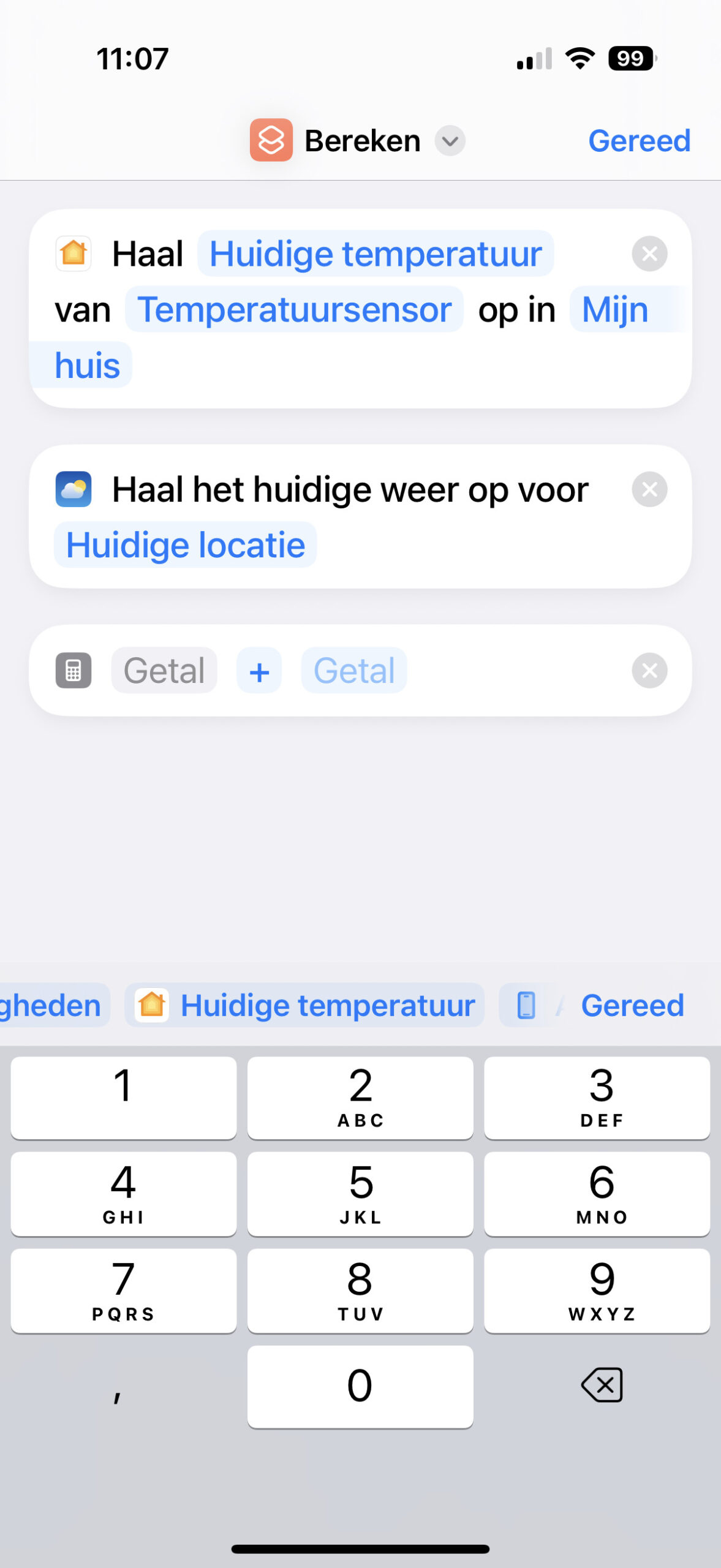Viewport: 721px width, 1568px height.
Task: Tap the backspace key
Action: (602, 1385)
